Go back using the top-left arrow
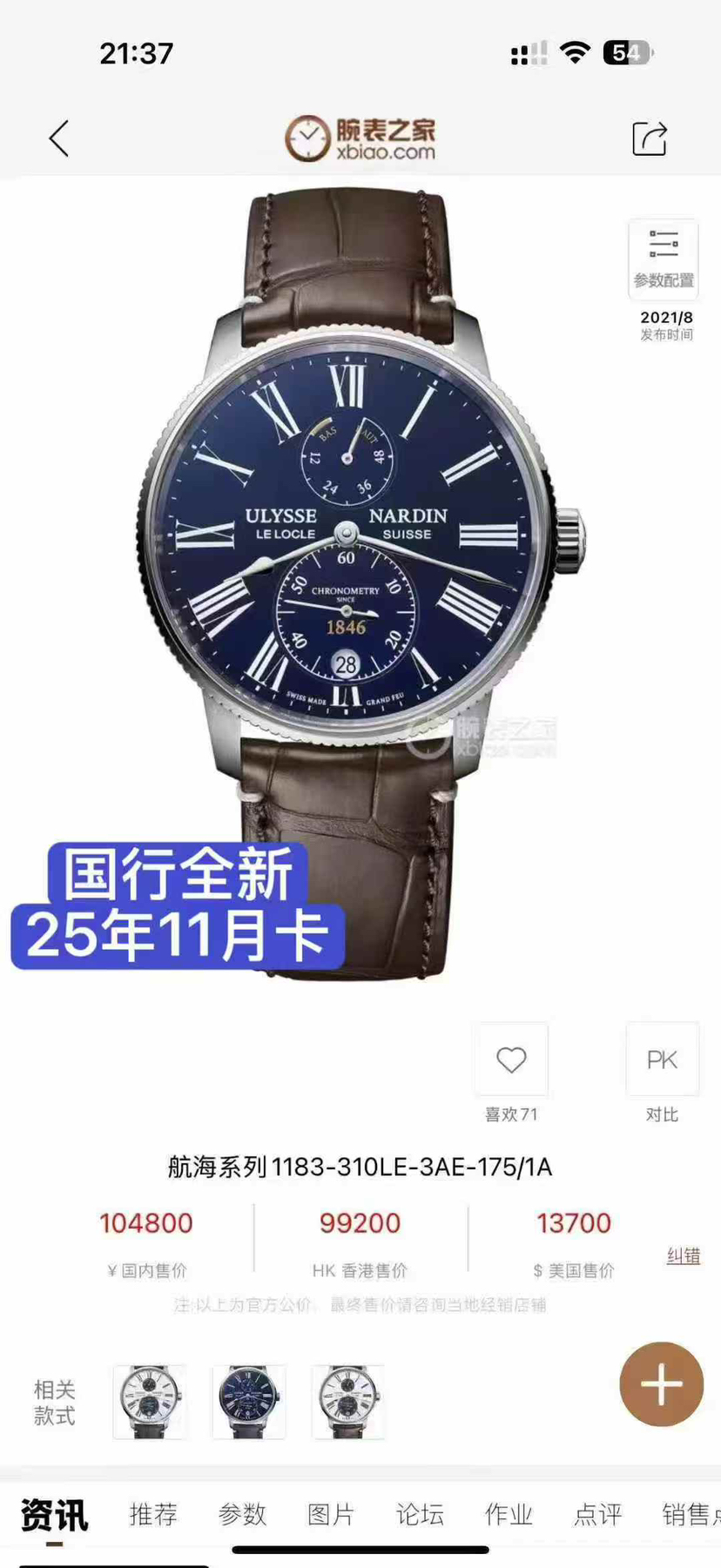Screen dimensions: 721x1568 pyautogui.click(x=59, y=138)
